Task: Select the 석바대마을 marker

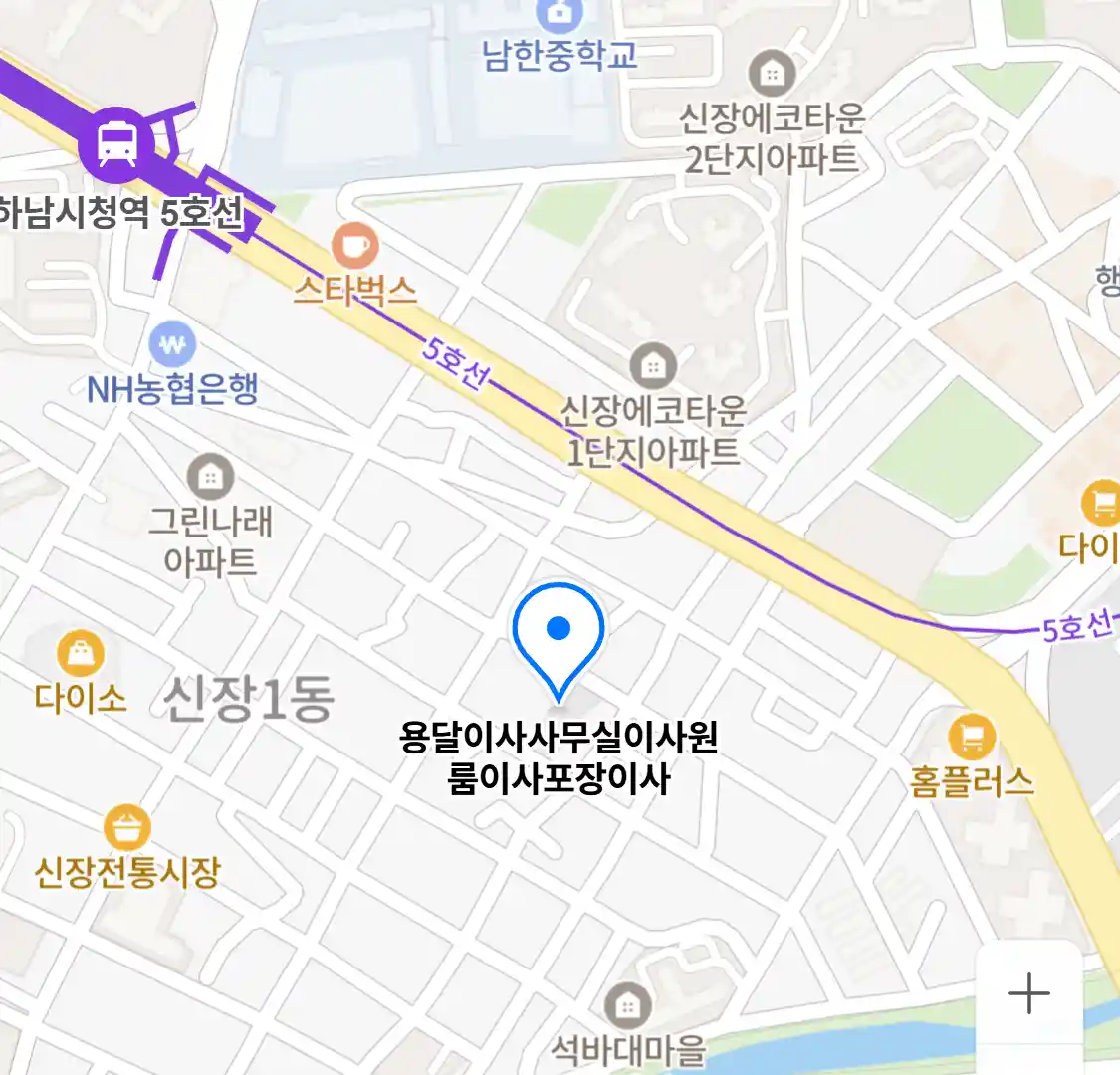Action: [x=627, y=1007]
